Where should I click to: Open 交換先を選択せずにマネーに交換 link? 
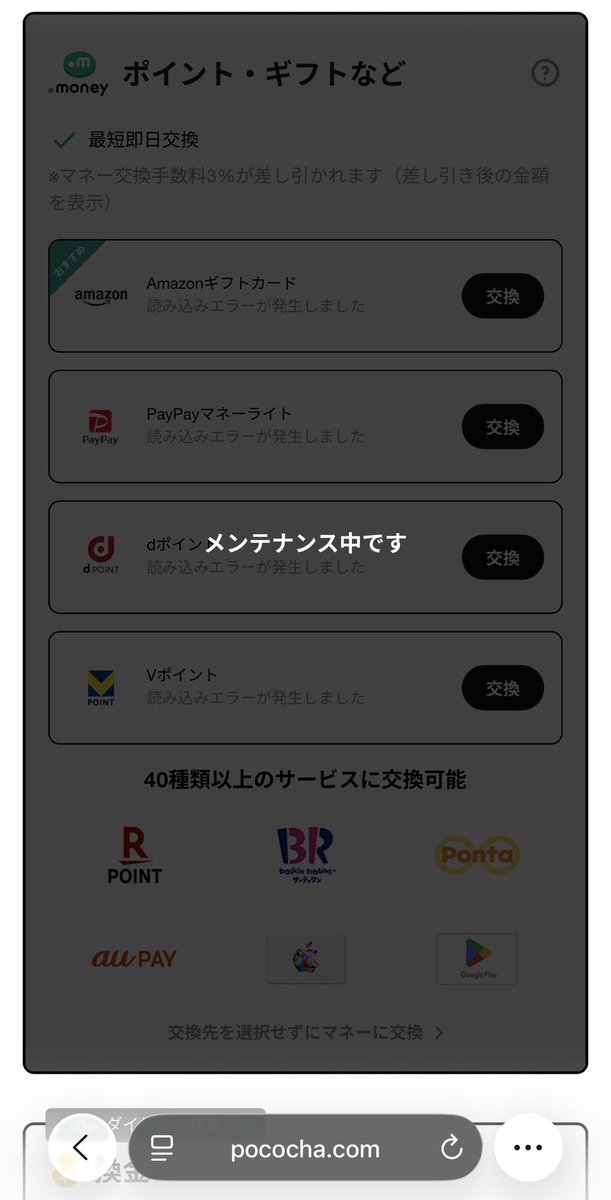coord(306,1032)
